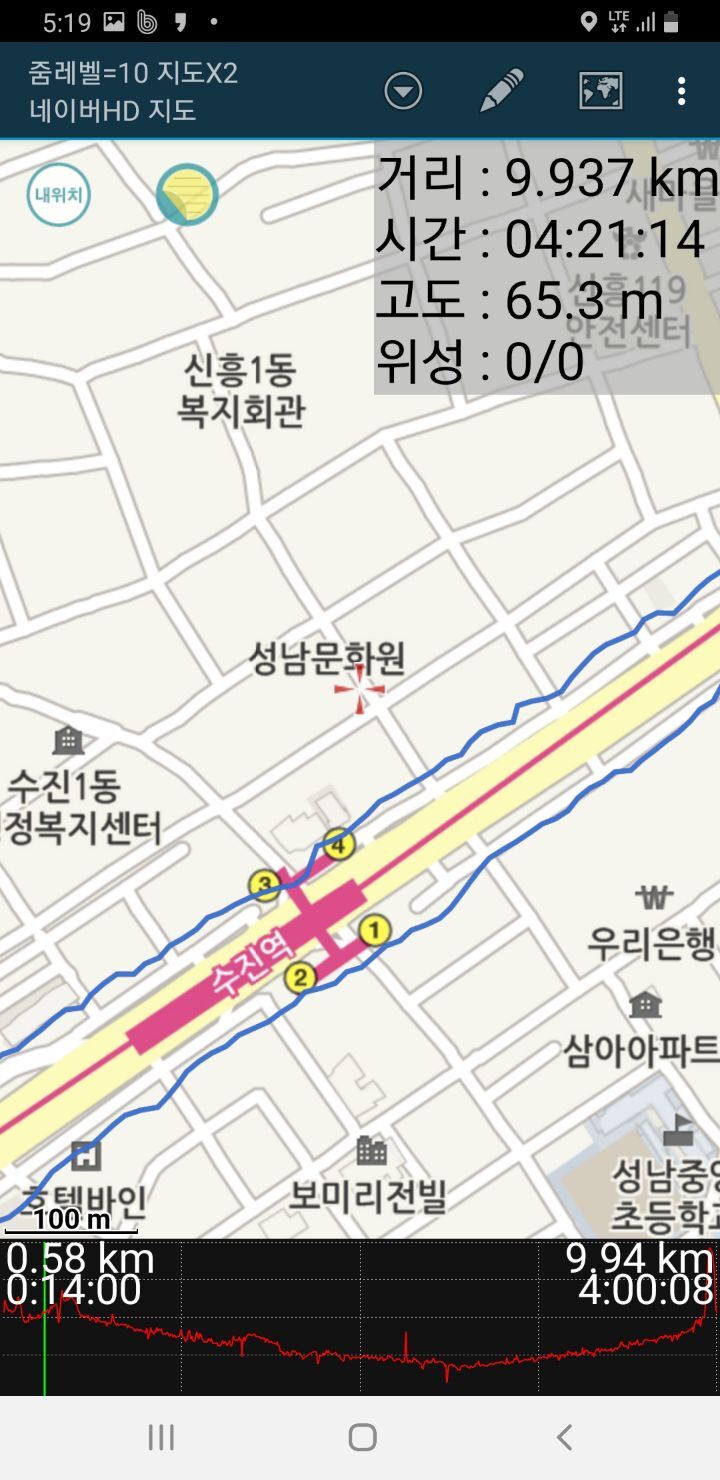This screenshot has width=720, height=1480.
Task: Tap the pencil edit icon
Action: [x=502, y=91]
